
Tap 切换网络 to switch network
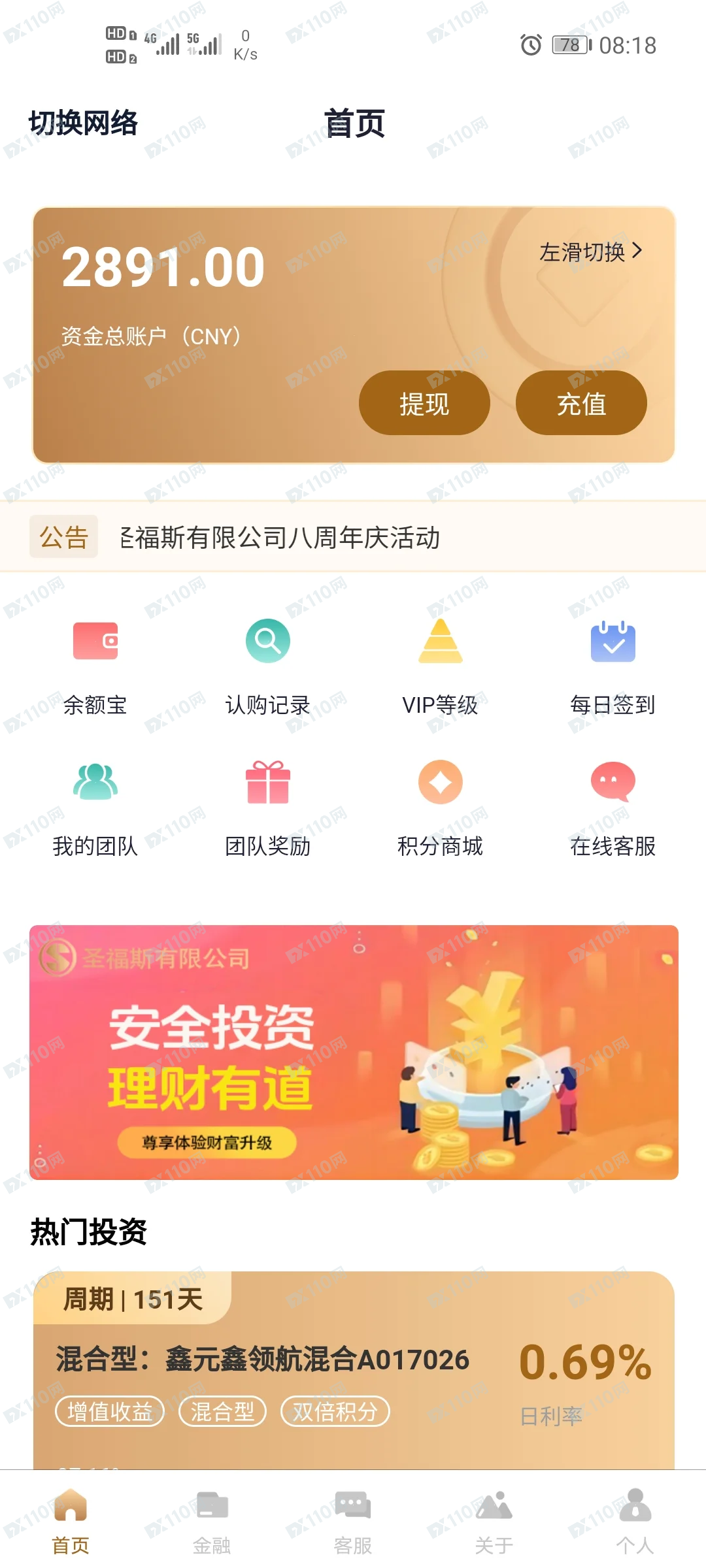(x=83, y=123)
